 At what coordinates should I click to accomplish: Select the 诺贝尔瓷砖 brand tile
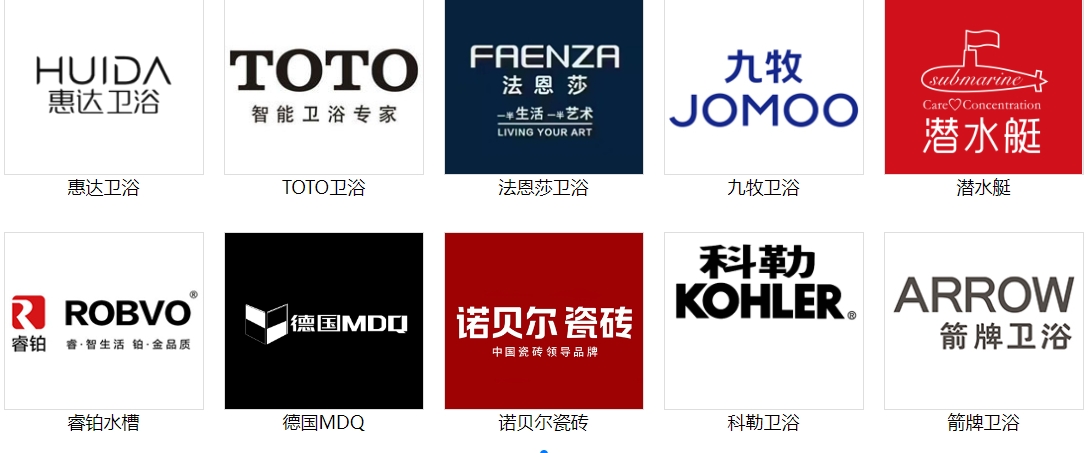coord(544,320)
